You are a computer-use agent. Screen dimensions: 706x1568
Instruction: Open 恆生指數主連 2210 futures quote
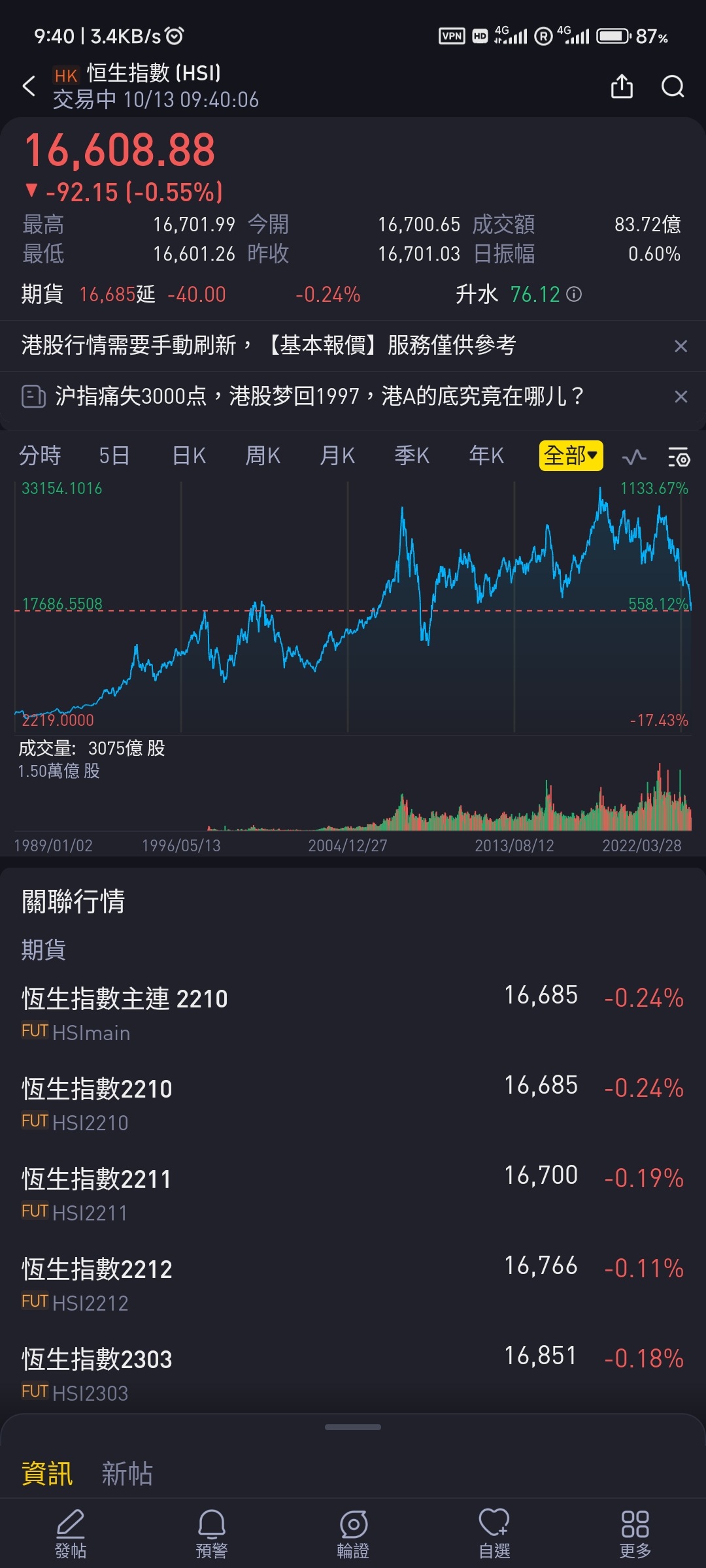click(x=353, y=1009)
